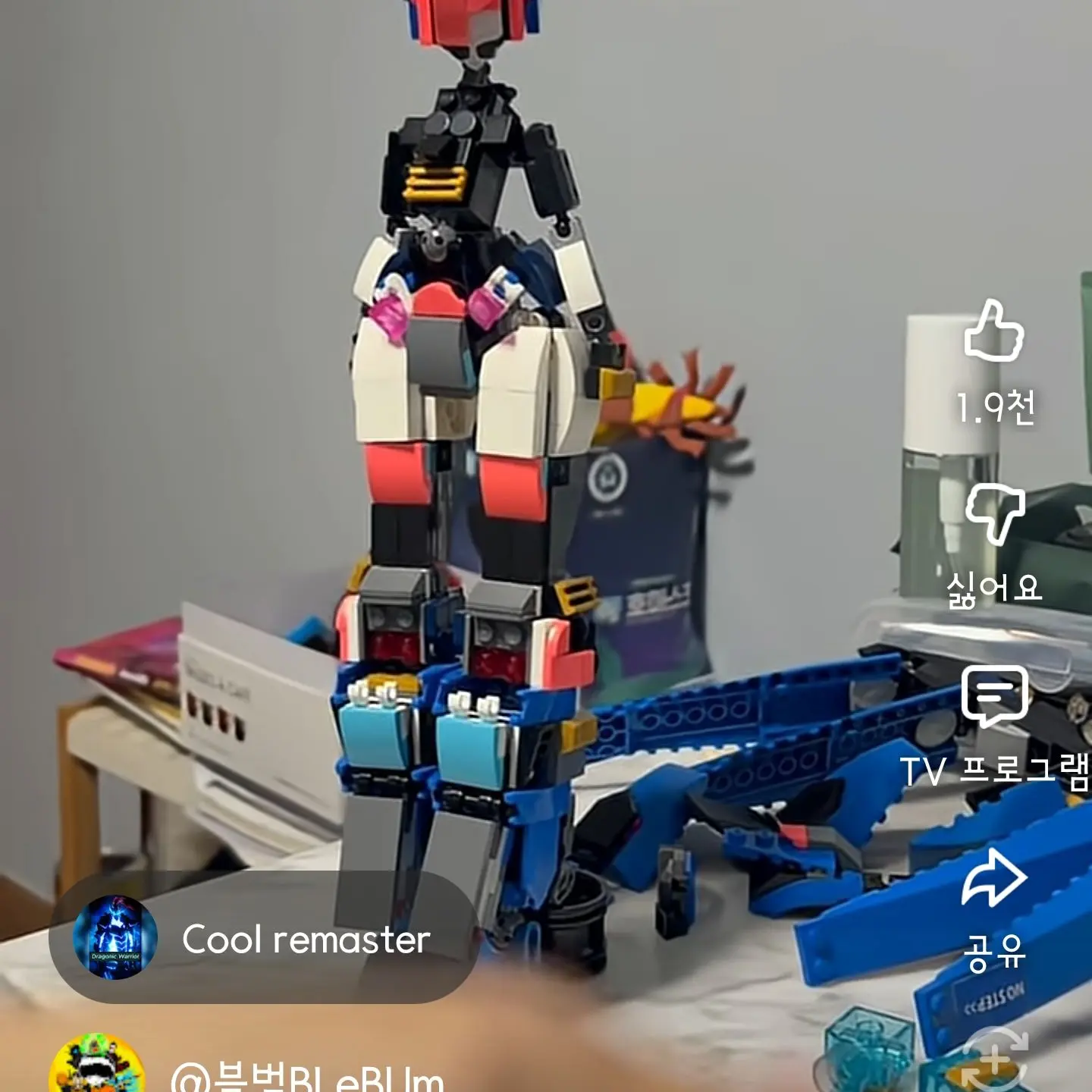
Task: Like this Short with thumbs up
Action: coord(994,332)
